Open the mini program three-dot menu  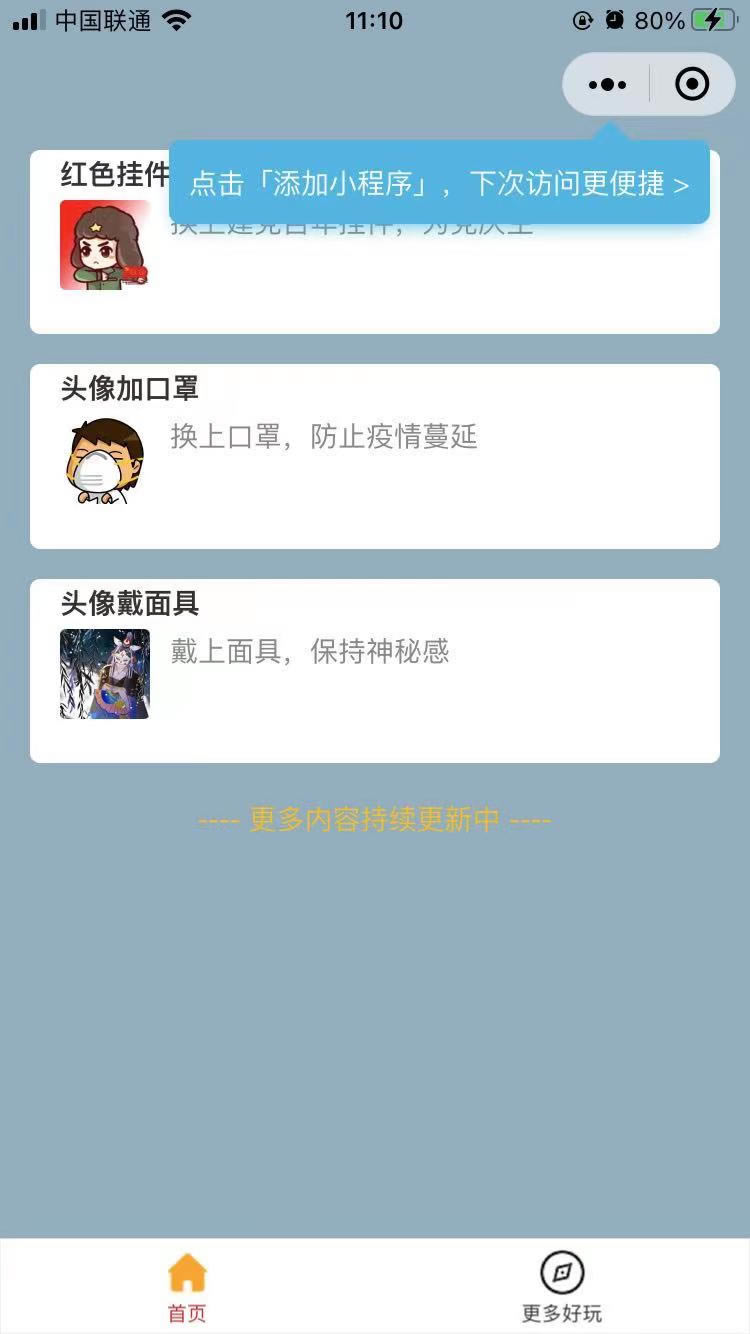point(607,85)
